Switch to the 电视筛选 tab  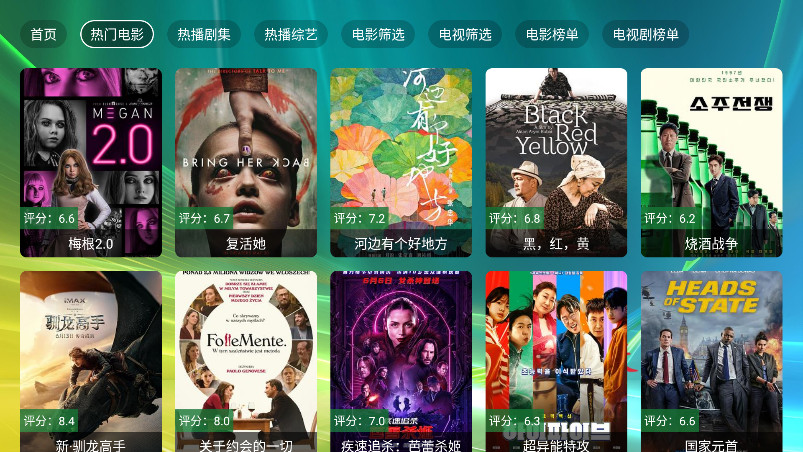(x=465, y=34)
